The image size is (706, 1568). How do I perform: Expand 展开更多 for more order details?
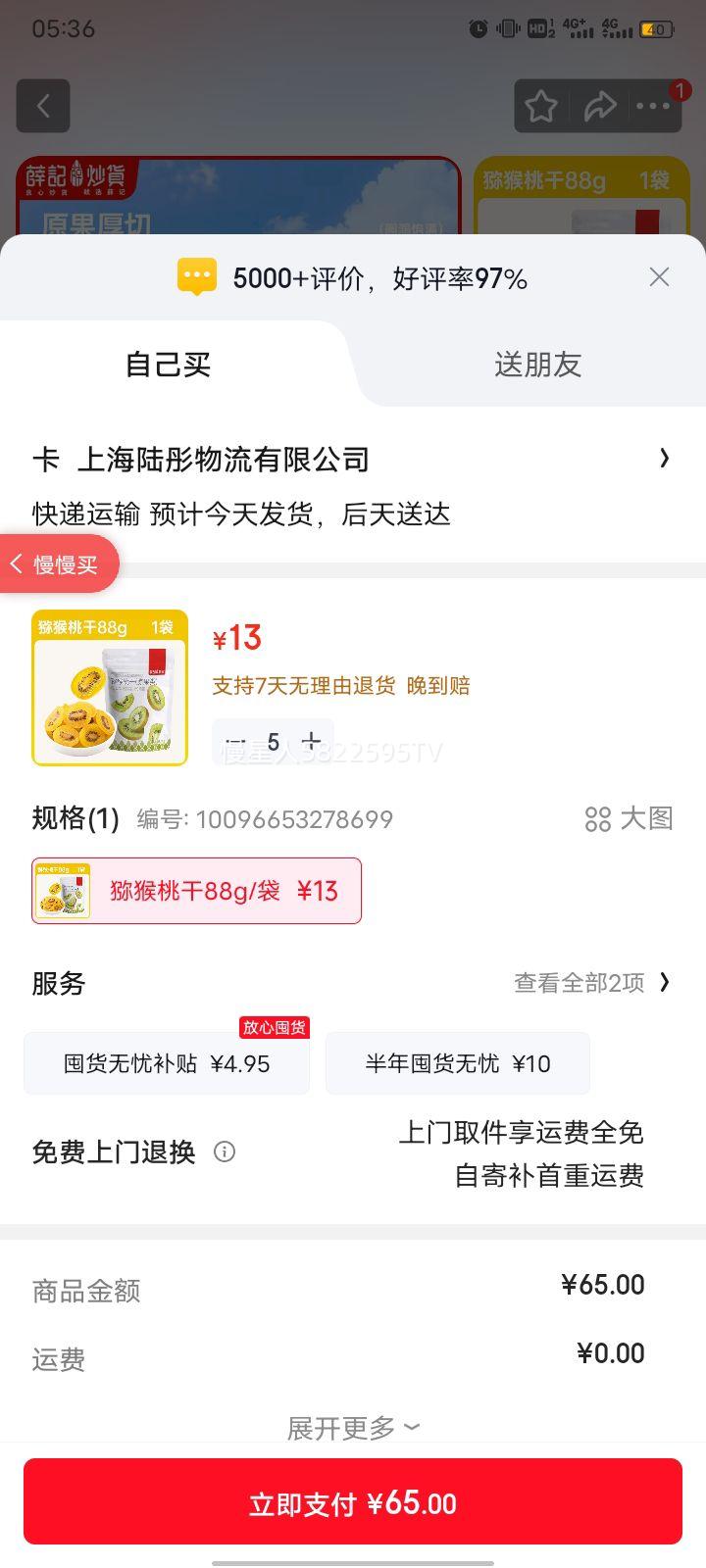pyautogui.click(x=351, y=1428)
